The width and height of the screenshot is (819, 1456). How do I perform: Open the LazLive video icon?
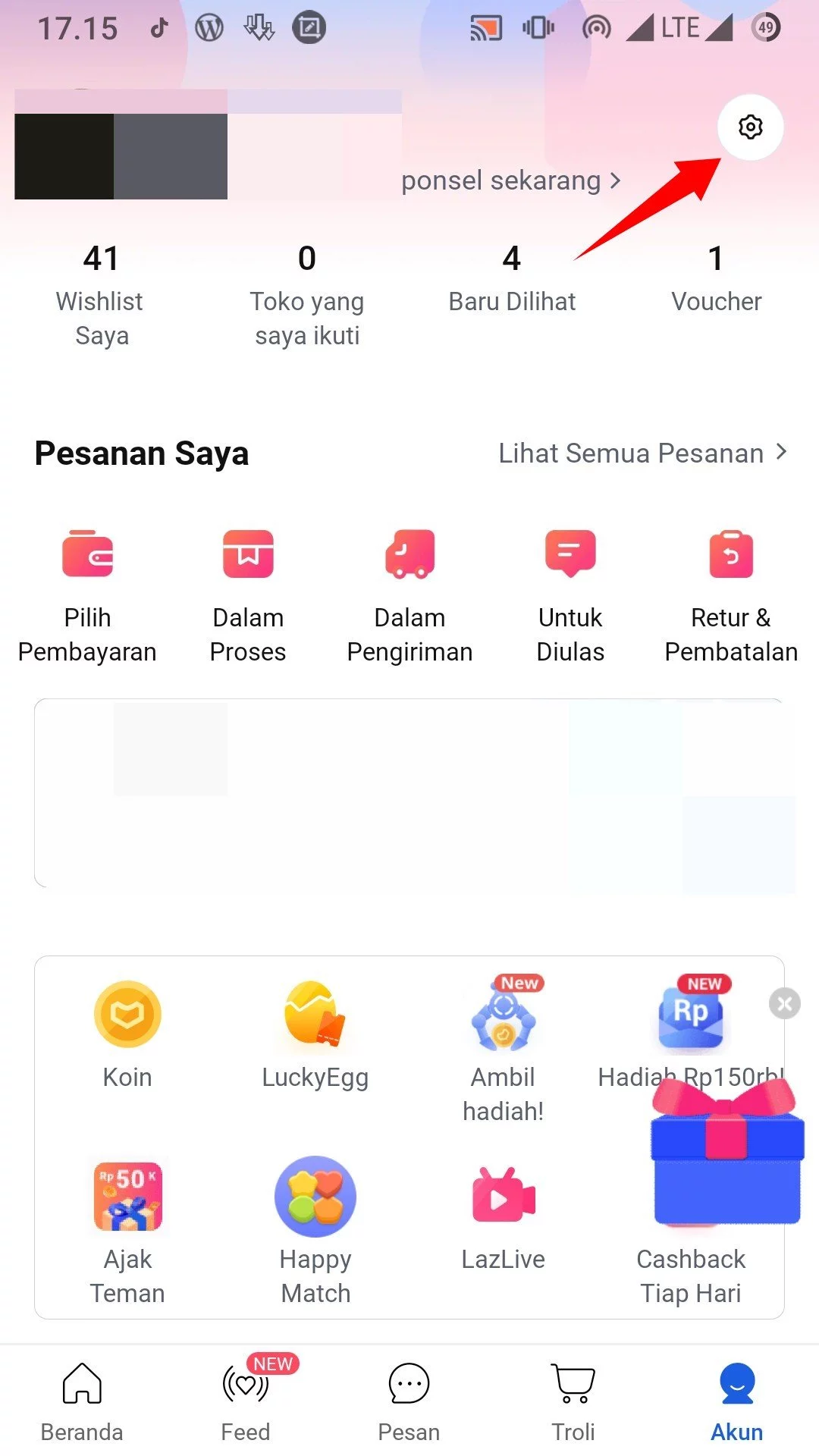click(504, 1198)
